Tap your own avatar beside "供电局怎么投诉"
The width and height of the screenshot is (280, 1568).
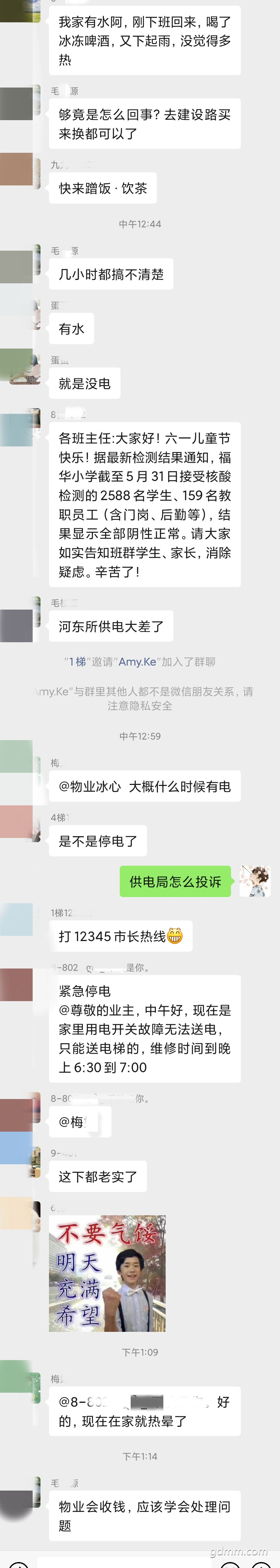coord(255,881)
